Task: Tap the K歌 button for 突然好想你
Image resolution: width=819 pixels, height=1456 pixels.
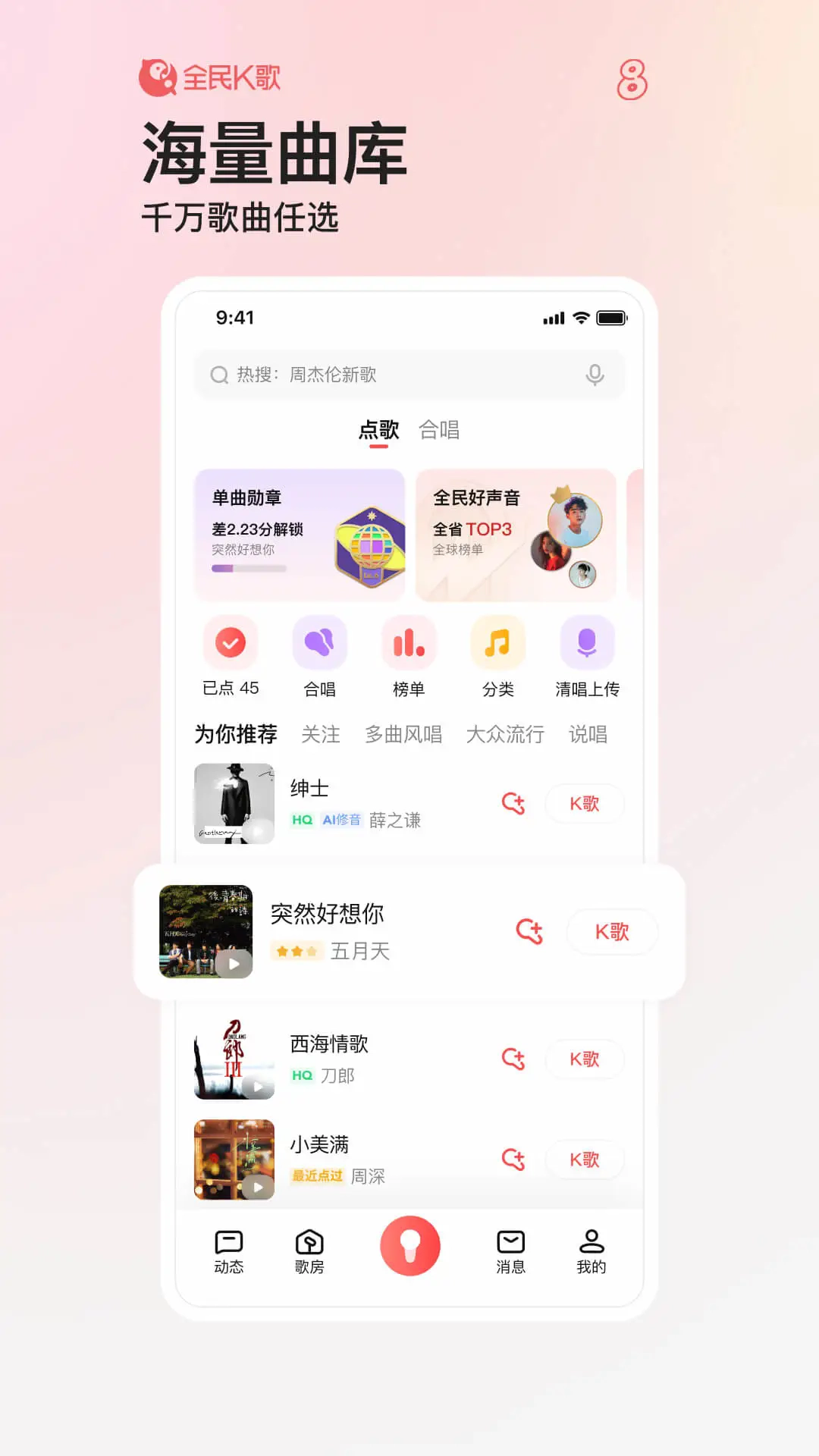Action: point(612,932)
